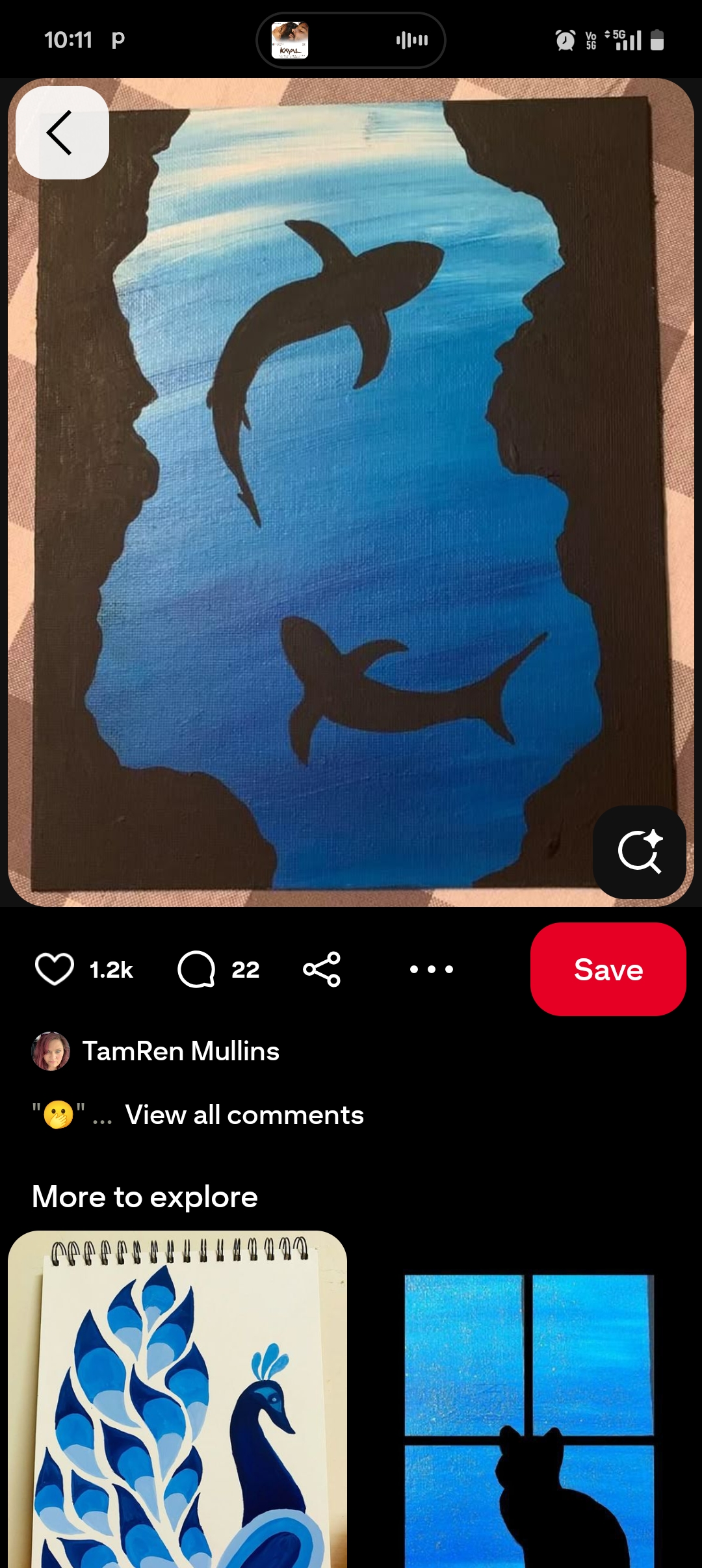Visit TamRen Mullins' profile
Screen dimensions: 702x1568
coord(181,1051)
